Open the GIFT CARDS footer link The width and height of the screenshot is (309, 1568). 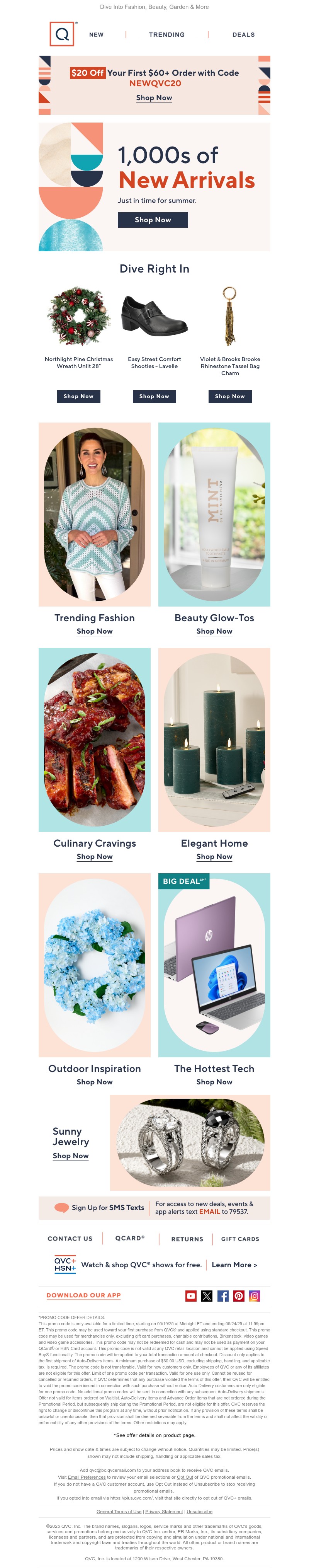pyautogui.click(x=239, y=1239)
